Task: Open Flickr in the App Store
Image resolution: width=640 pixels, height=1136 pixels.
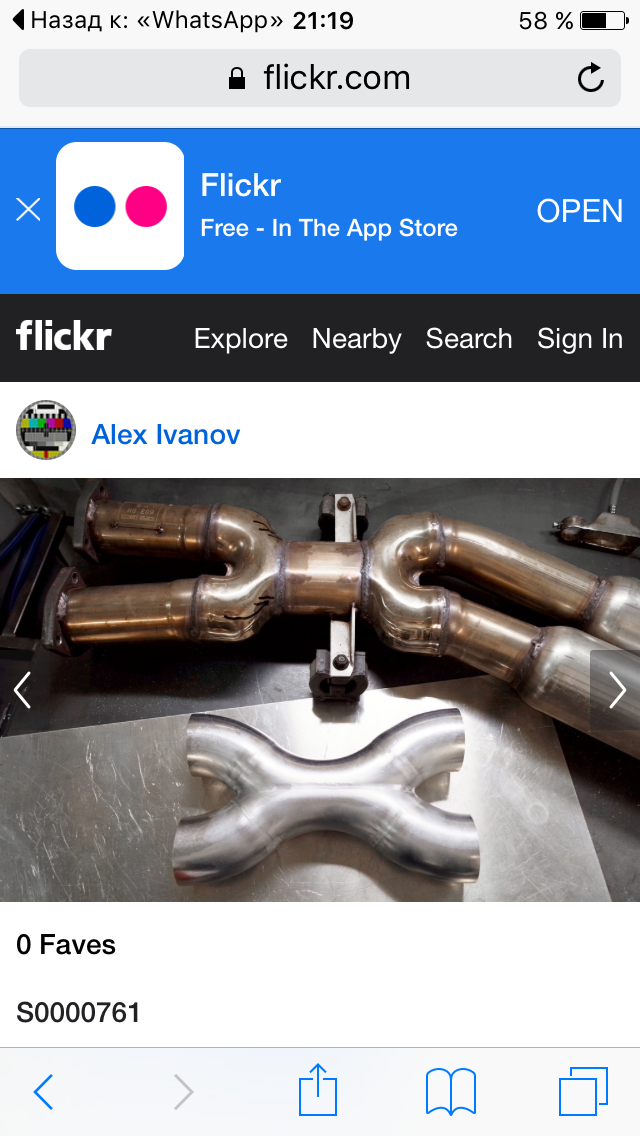Action: (x=579, y=210)
